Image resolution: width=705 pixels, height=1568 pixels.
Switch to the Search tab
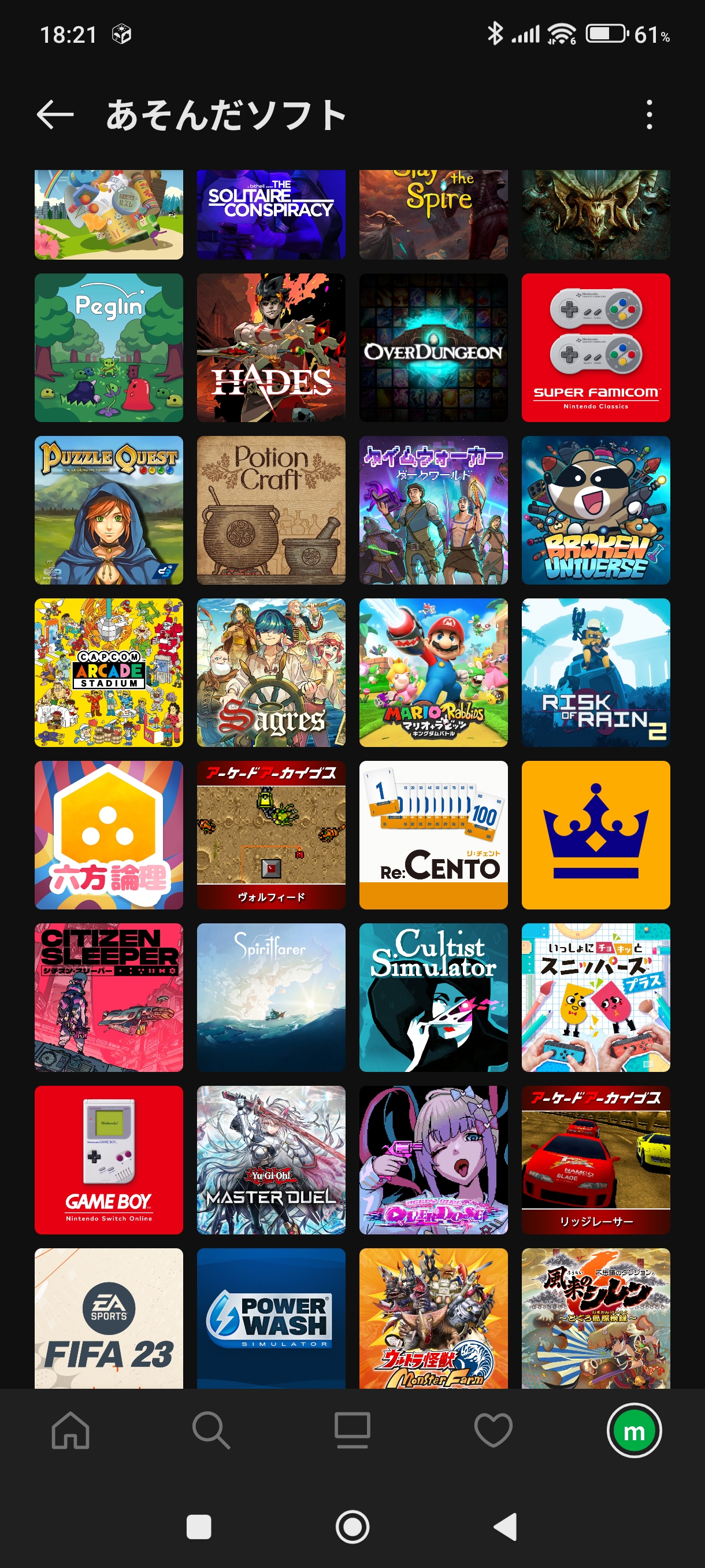211,1430
